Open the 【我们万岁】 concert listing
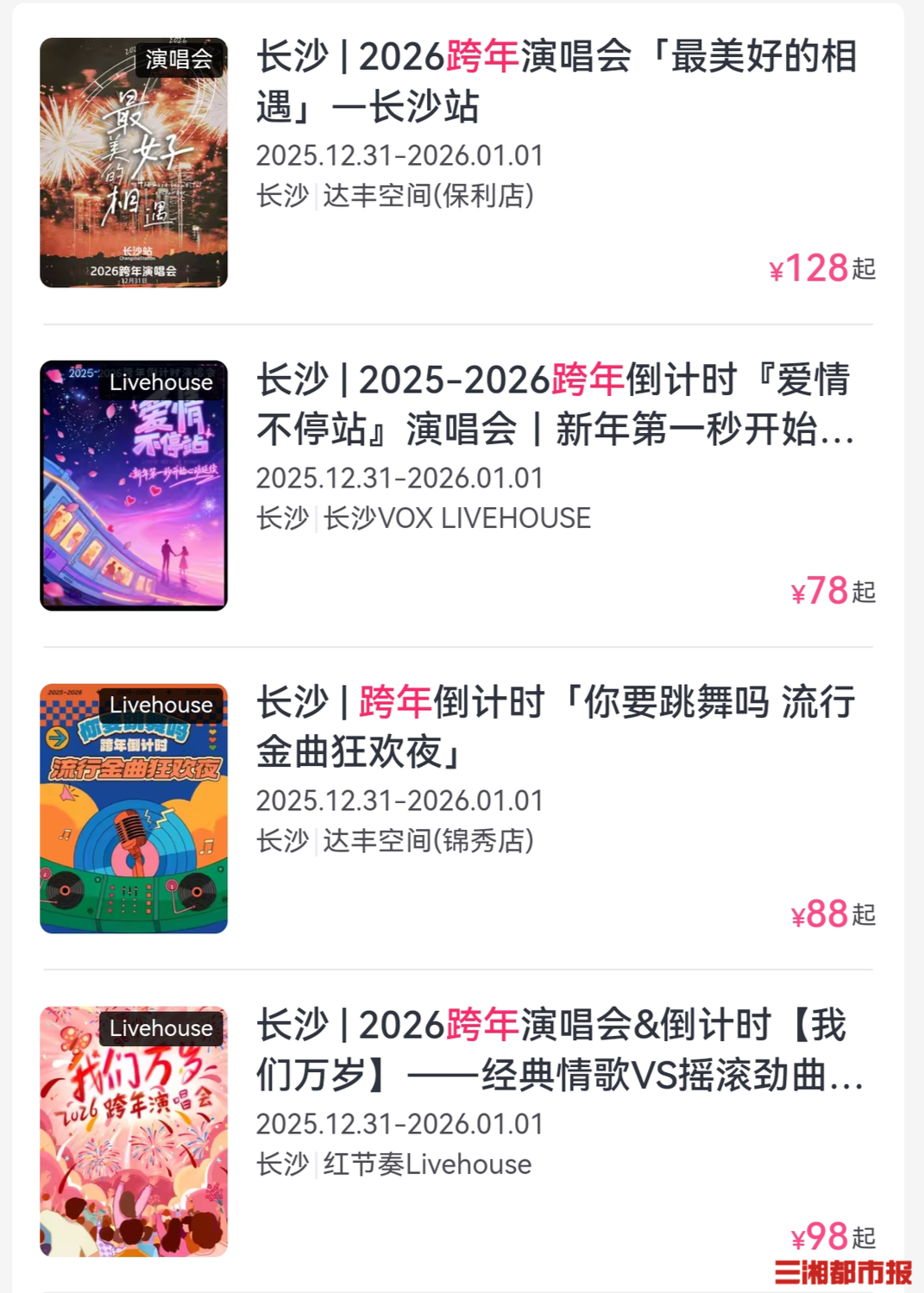Viewport: 924px width, 1293px height. 559,1051
